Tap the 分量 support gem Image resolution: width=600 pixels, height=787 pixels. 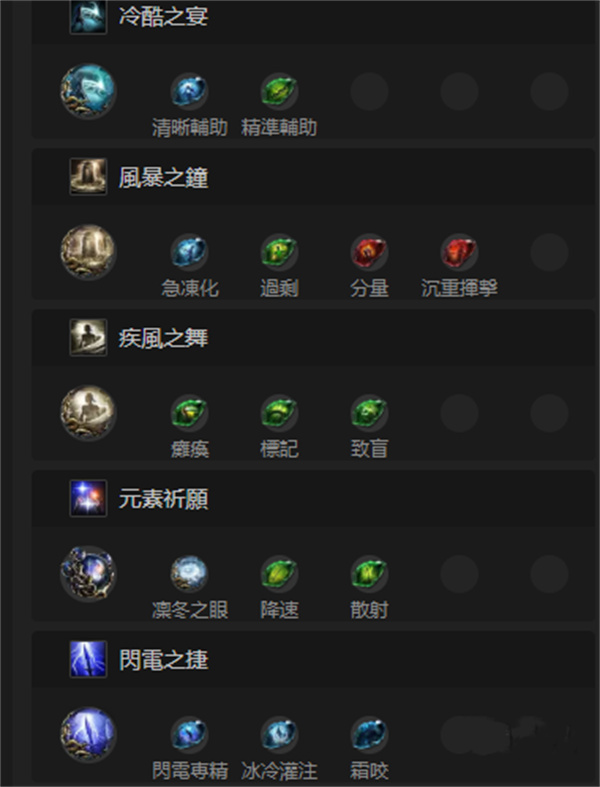(x=369, y=252)
